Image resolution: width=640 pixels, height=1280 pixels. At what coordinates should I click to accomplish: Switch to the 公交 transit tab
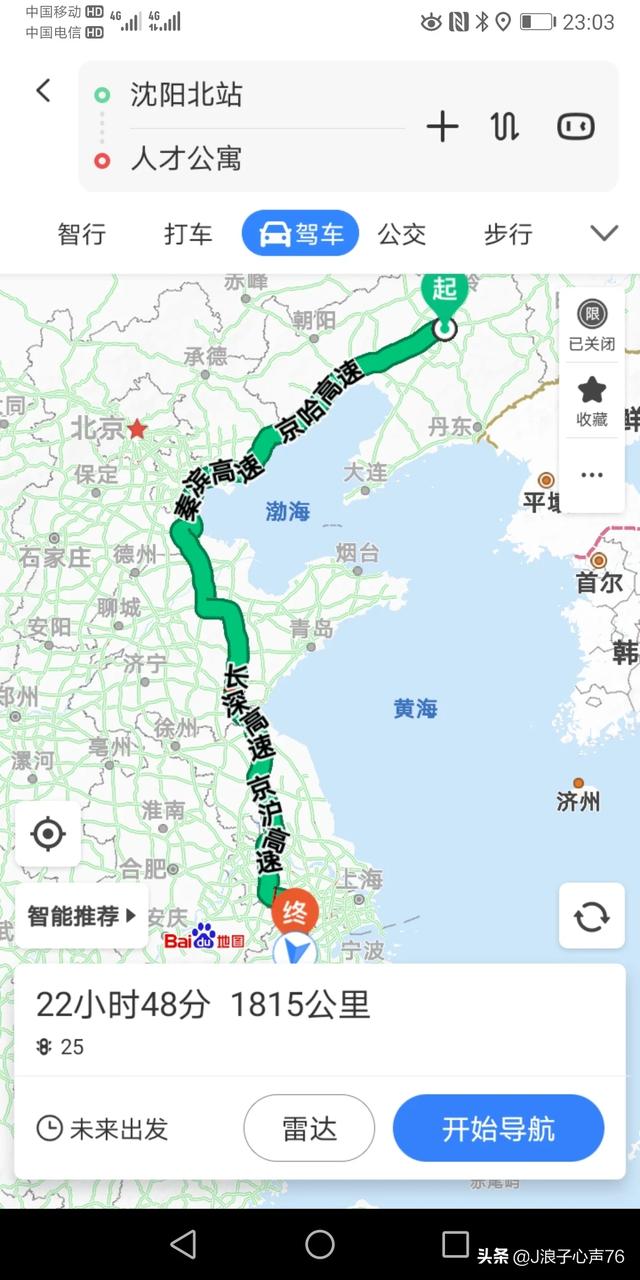[x=402, y=234]
